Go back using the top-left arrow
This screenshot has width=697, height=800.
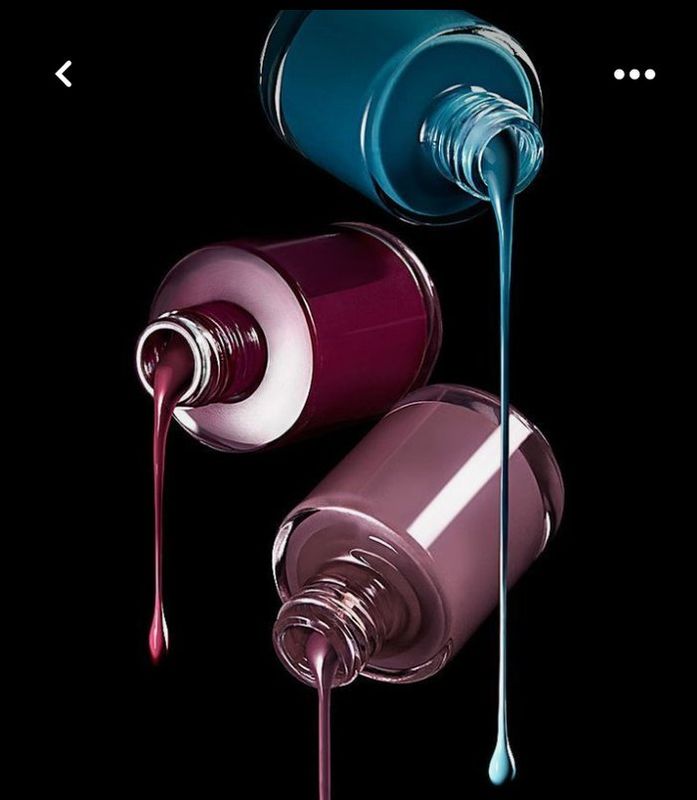64,73
